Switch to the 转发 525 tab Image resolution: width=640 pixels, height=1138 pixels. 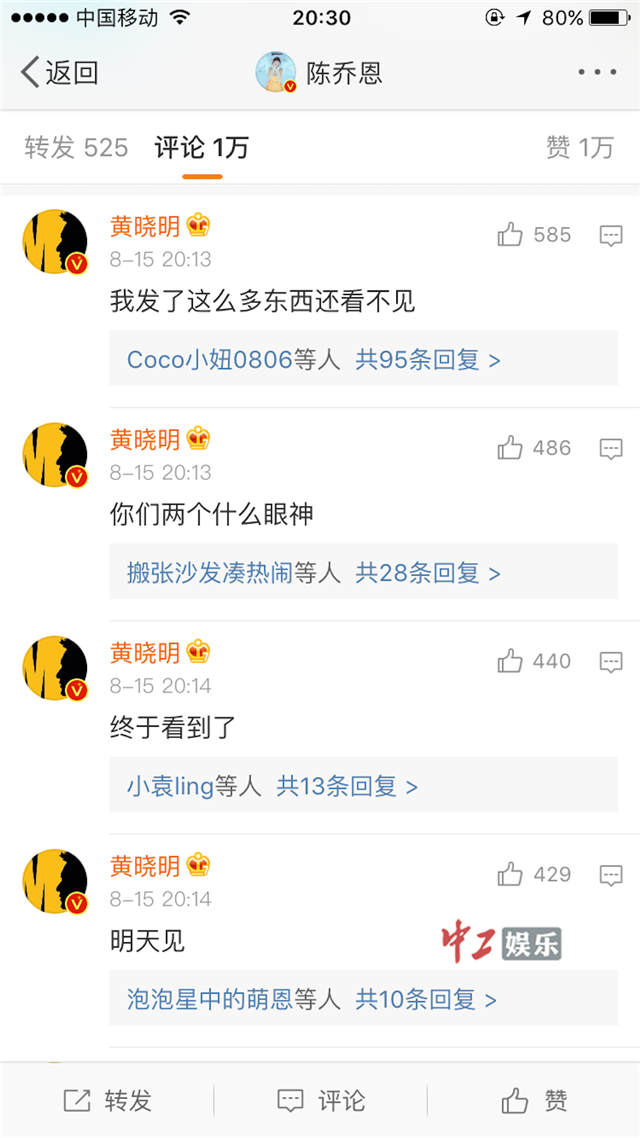click(x=76, y=148)
